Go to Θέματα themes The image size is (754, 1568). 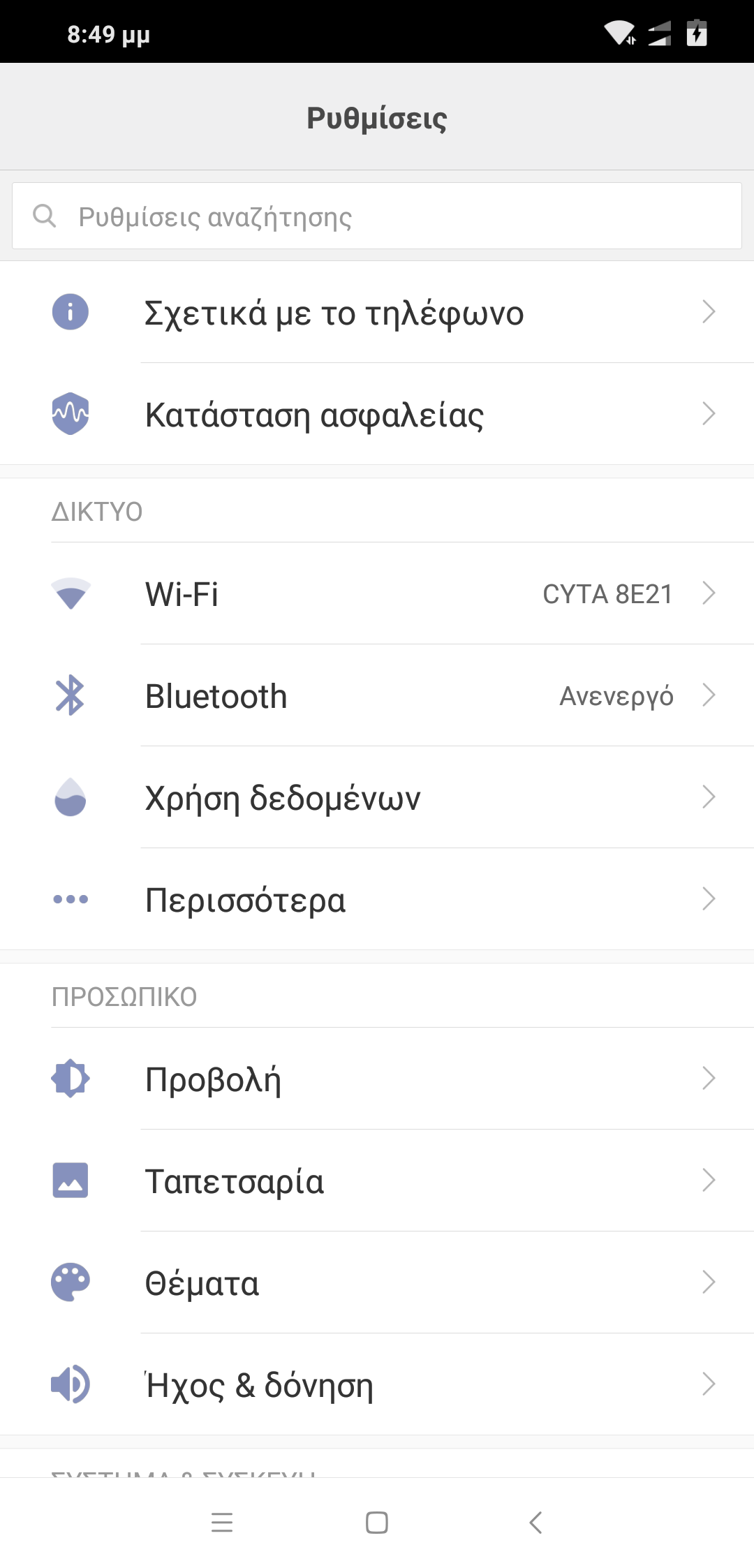(377, 1282)
